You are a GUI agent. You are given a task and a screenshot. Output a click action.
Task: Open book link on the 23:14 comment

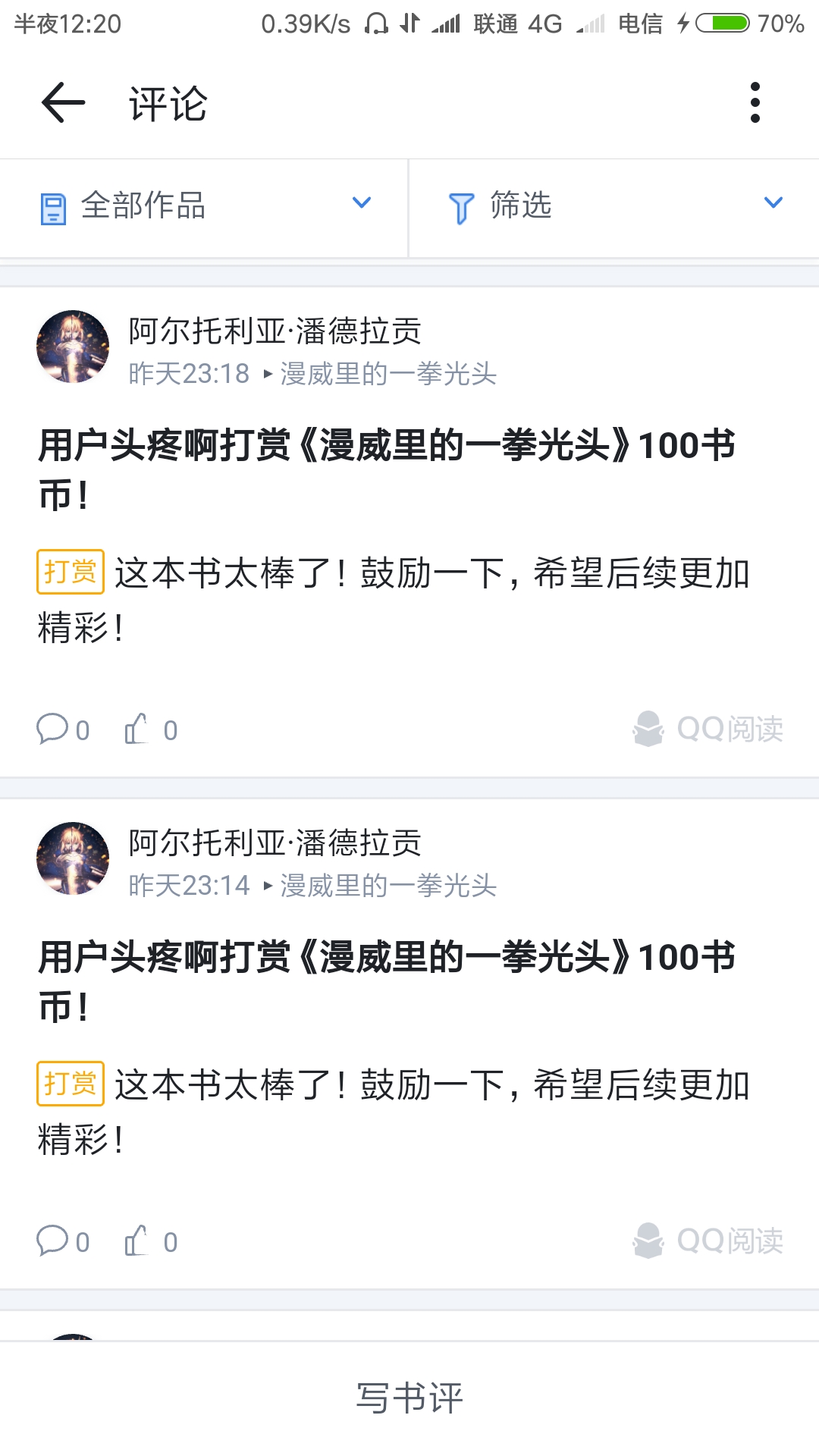point(388,886)
